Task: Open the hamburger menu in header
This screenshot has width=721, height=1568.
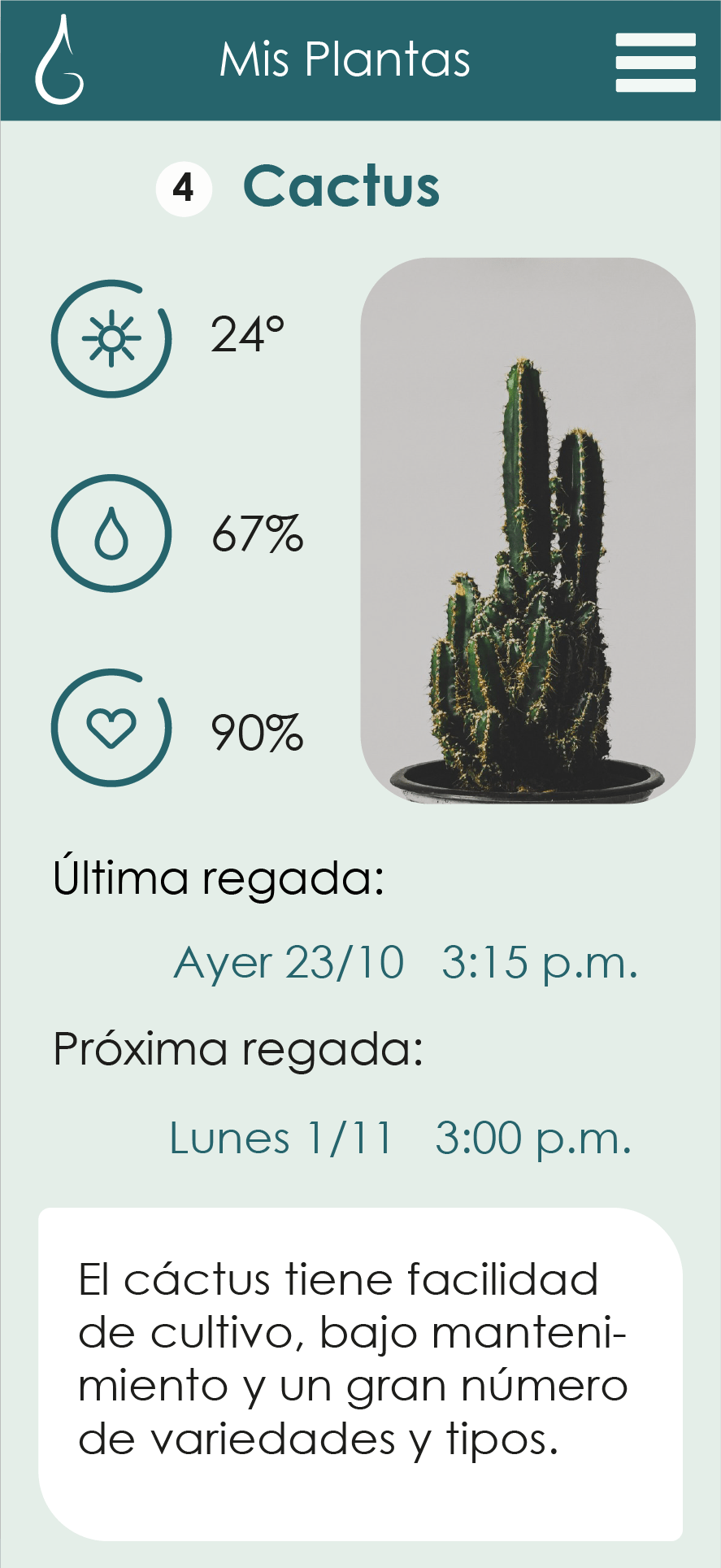Action: [655, 63]
